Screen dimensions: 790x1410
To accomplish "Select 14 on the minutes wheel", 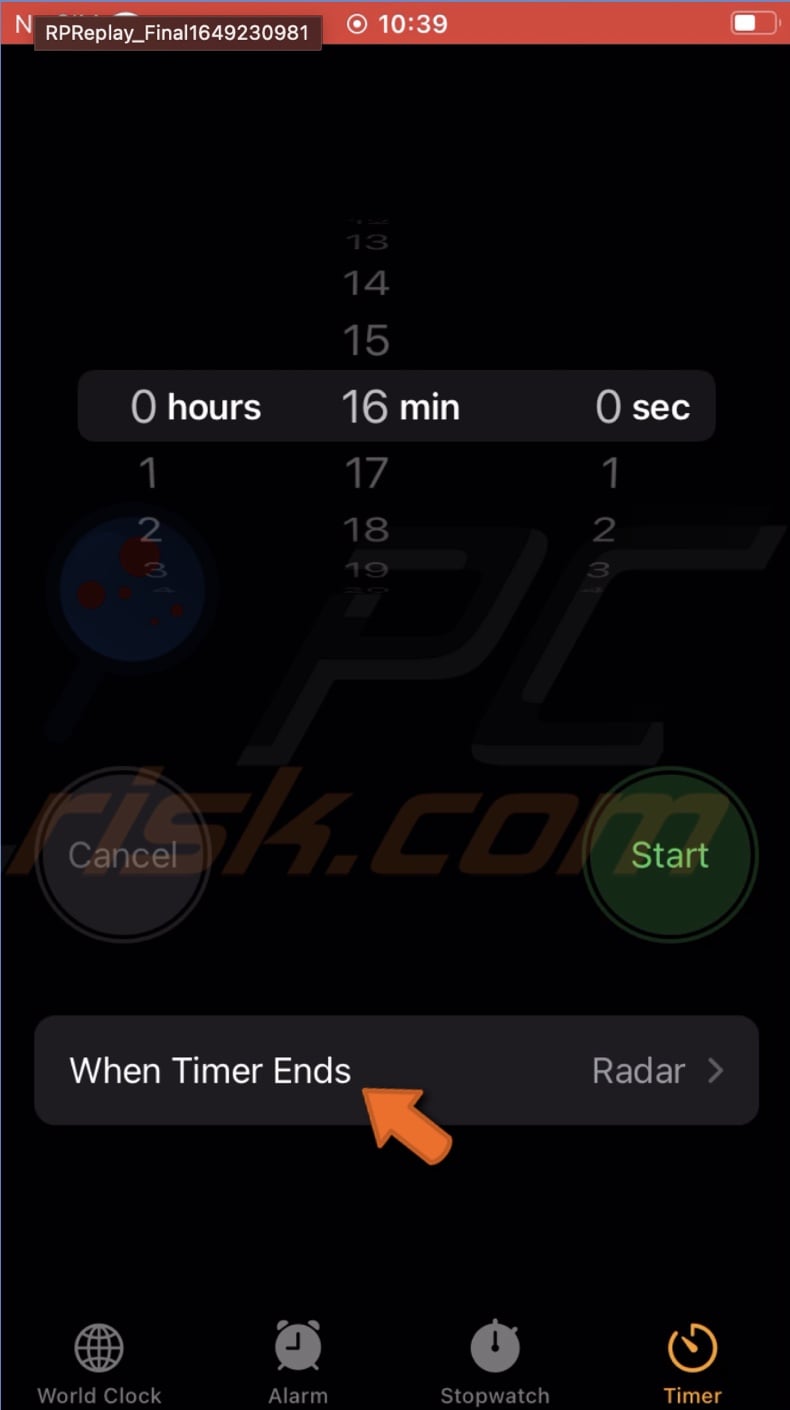I will [366, 282].
